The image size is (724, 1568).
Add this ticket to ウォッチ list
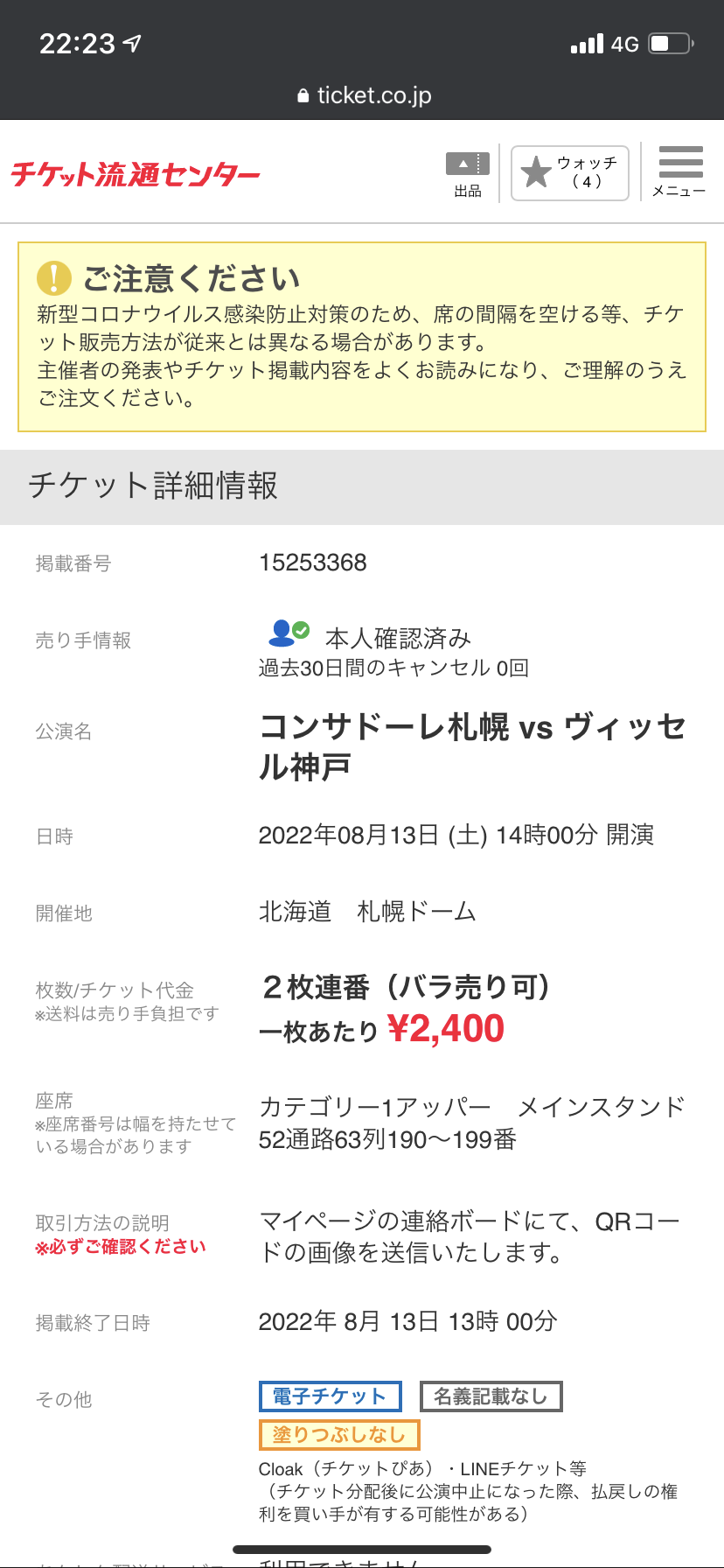click(x=569, y=173)
